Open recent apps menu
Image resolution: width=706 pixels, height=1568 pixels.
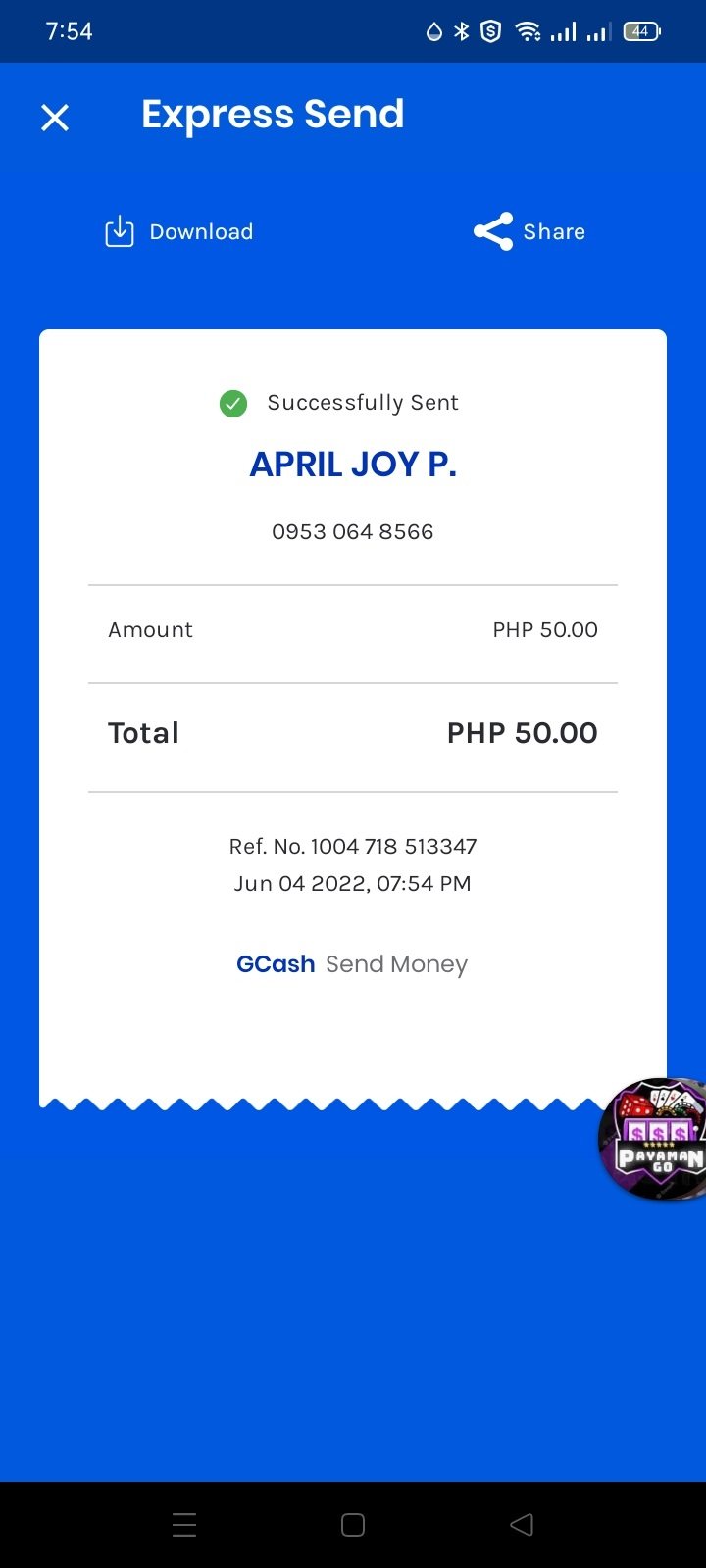click(x=184, y=1525)
